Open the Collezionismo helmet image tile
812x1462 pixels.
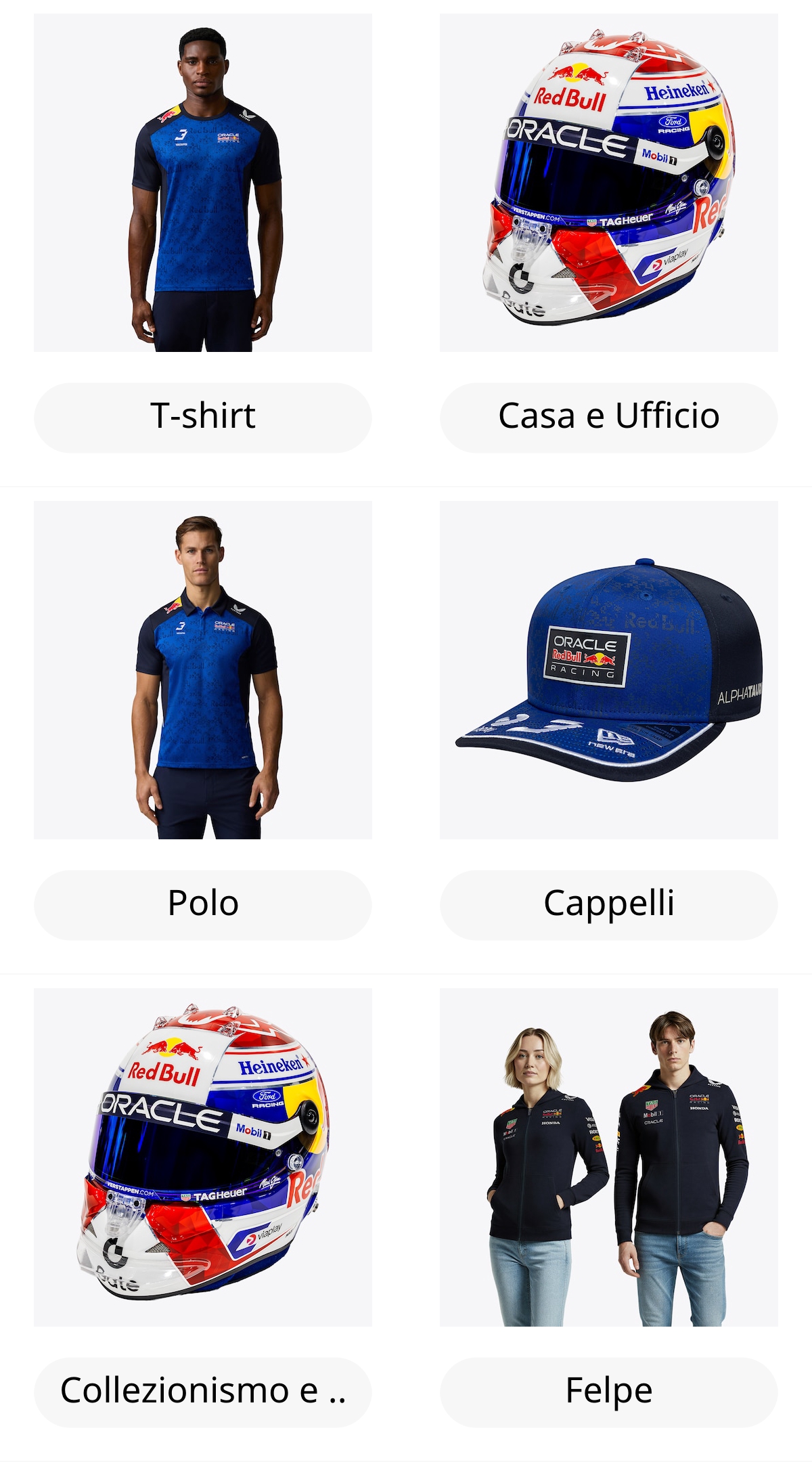click(203, 1157)
